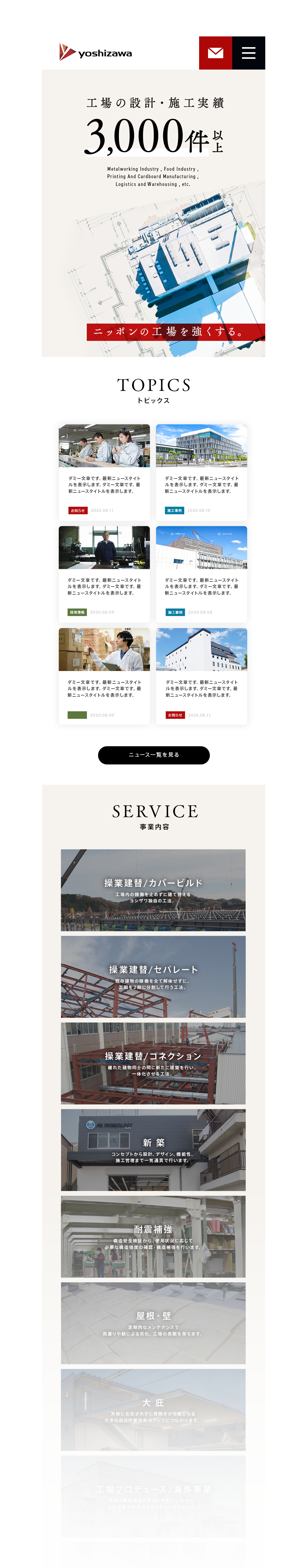Viewport: 307px width, 1568px height.
Task: Select the 新築 service card
Action: 153,1149
